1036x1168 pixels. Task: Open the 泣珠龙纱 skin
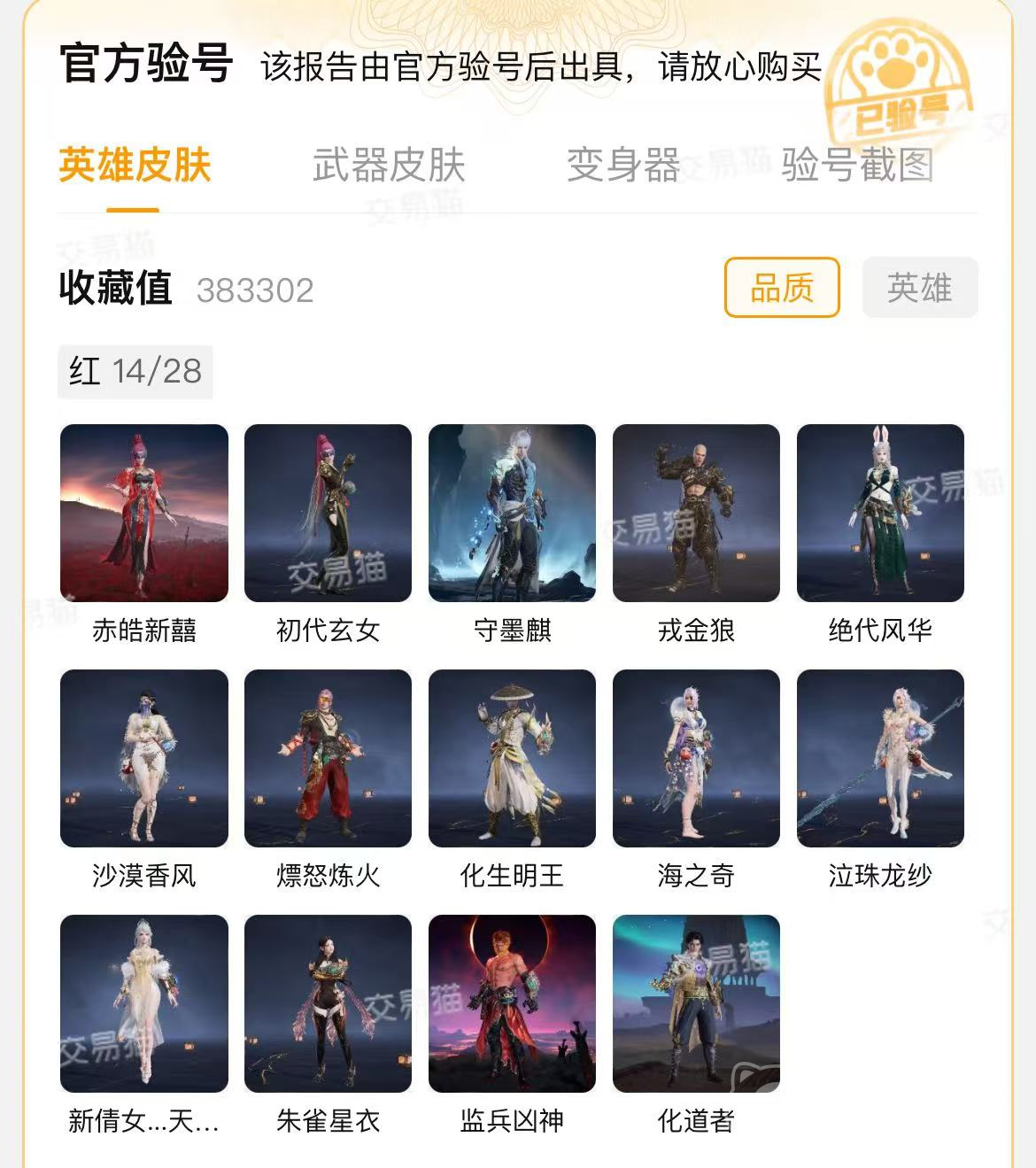[x=880, y=759]
